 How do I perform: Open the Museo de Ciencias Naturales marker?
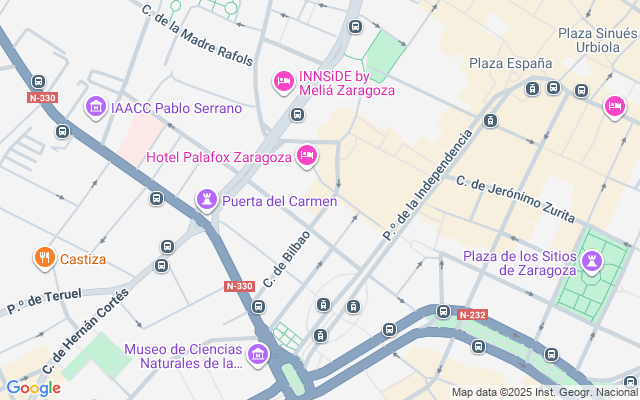pos(258,355)
